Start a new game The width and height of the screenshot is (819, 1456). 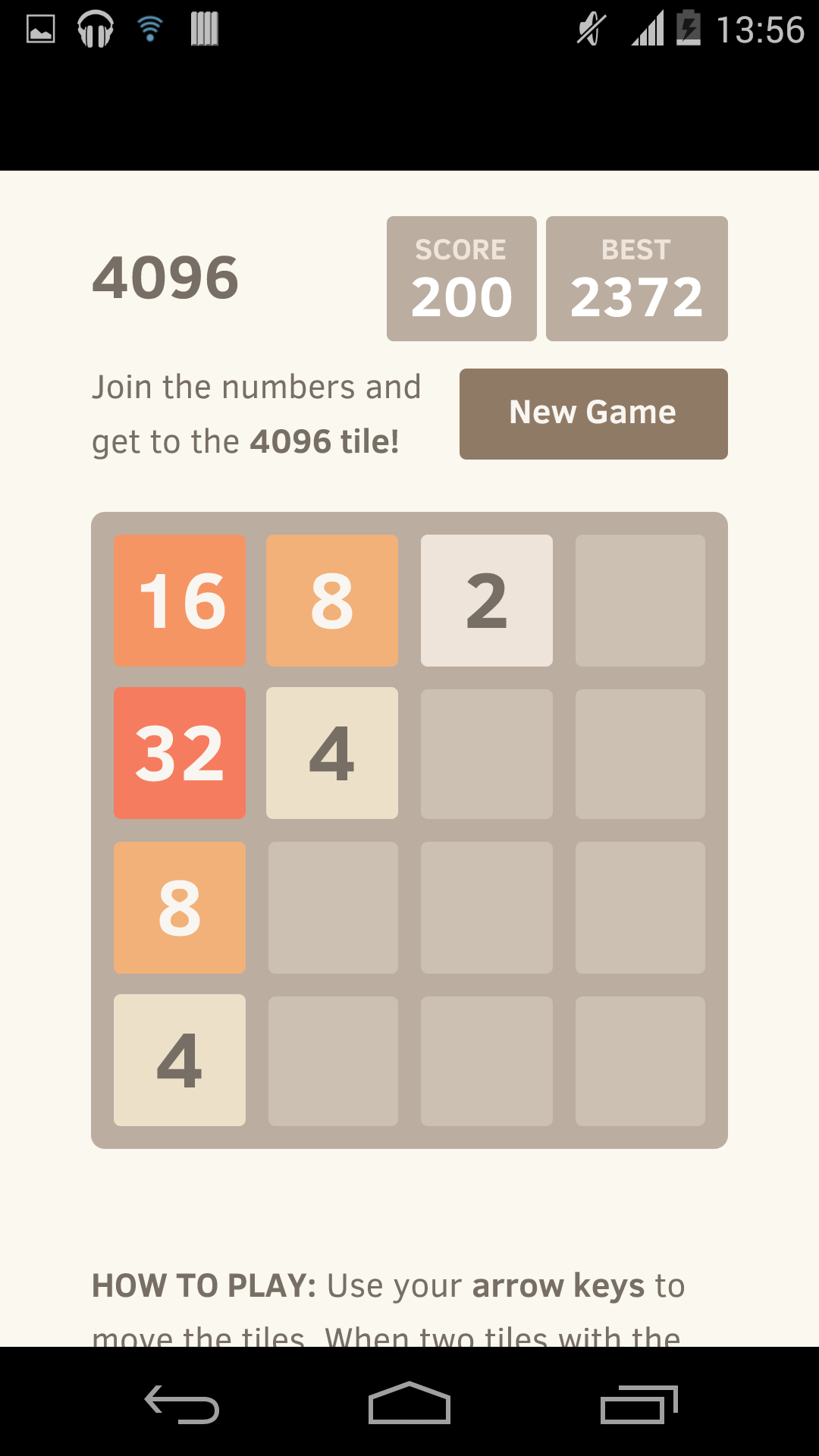click(x=593, y=413)
